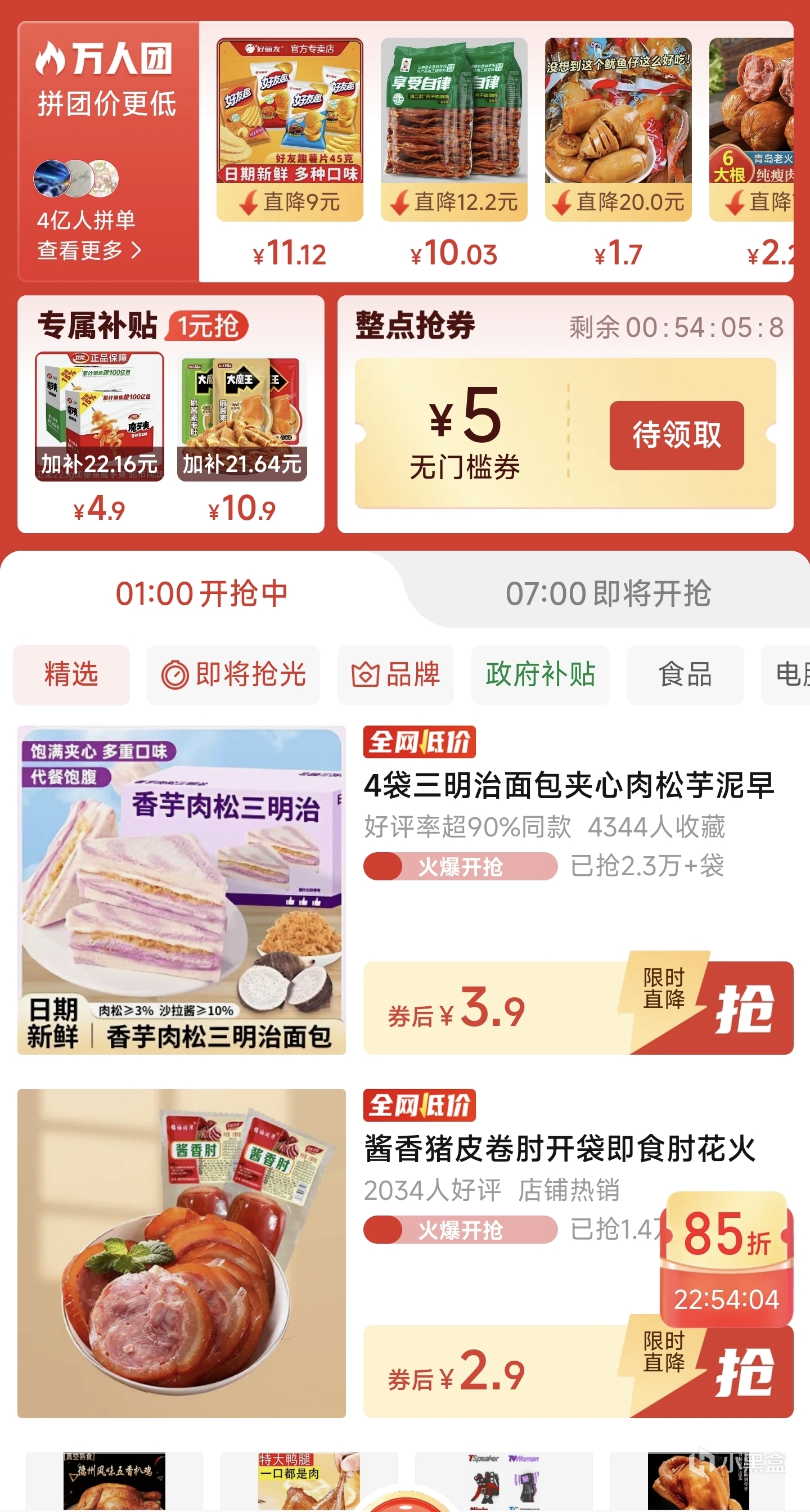This screenshot has height=1512, width=810.
Task: Switch to the 07:00 即将开抢 session
Action: (x=608, y=593)
